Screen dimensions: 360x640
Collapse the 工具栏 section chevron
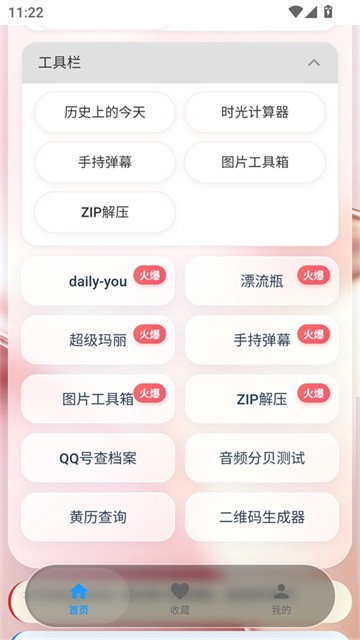point(313,63)
